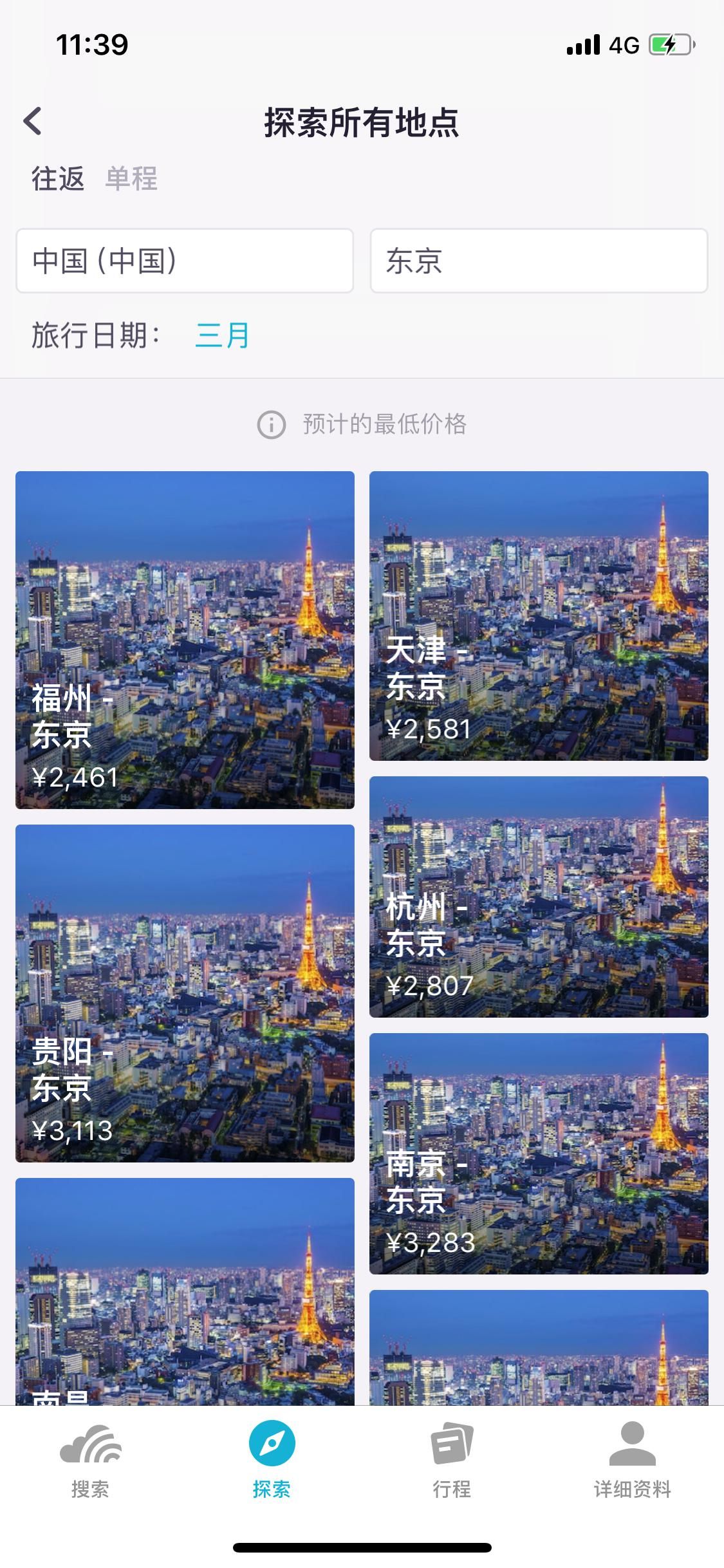The height and width of the screenshot is (1568, 724).
Task: Check the 南京 - 东京 ¥3,283 flight card
Action: point(539,1153)
